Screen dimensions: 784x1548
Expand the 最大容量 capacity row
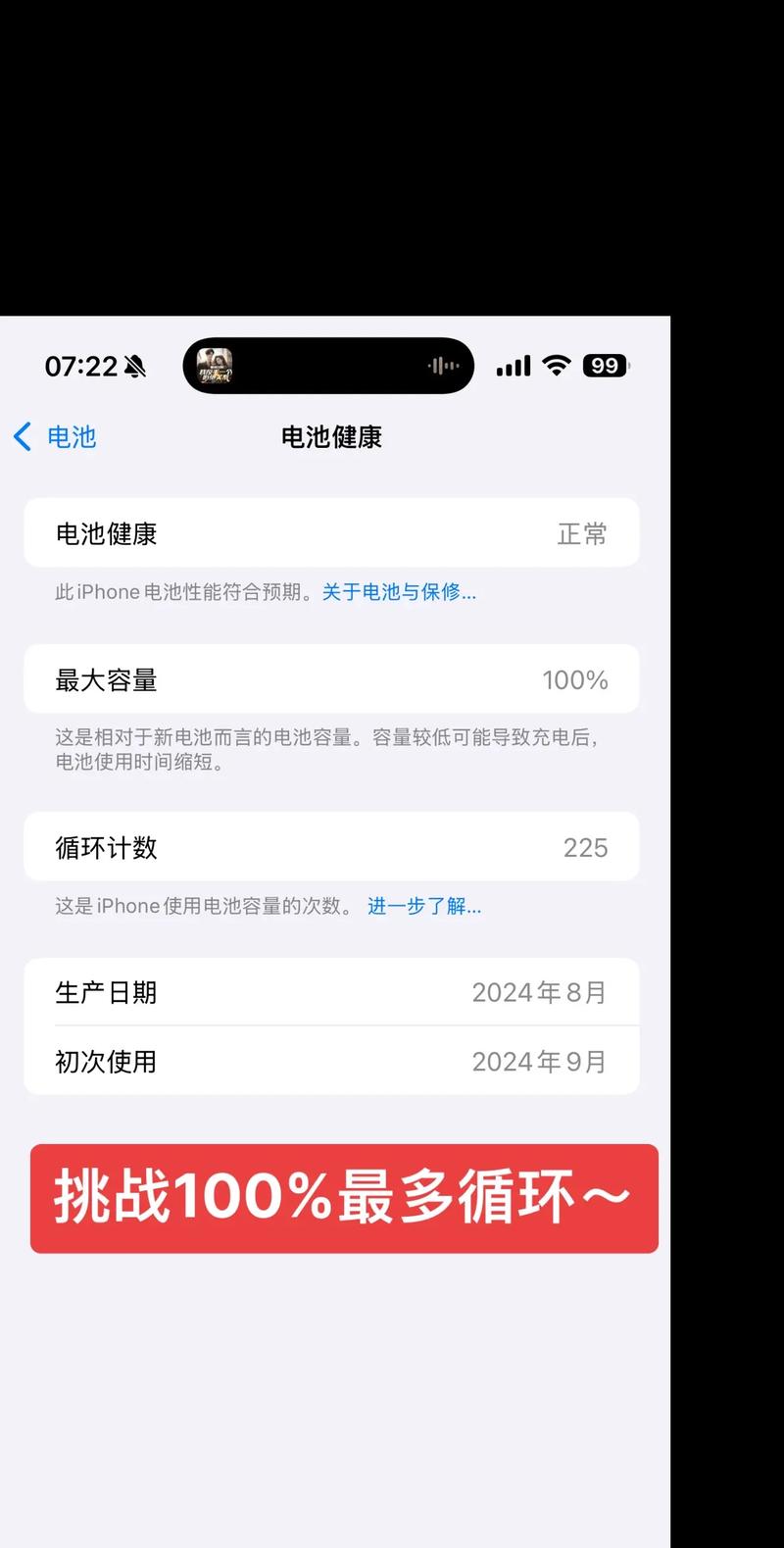331,678
